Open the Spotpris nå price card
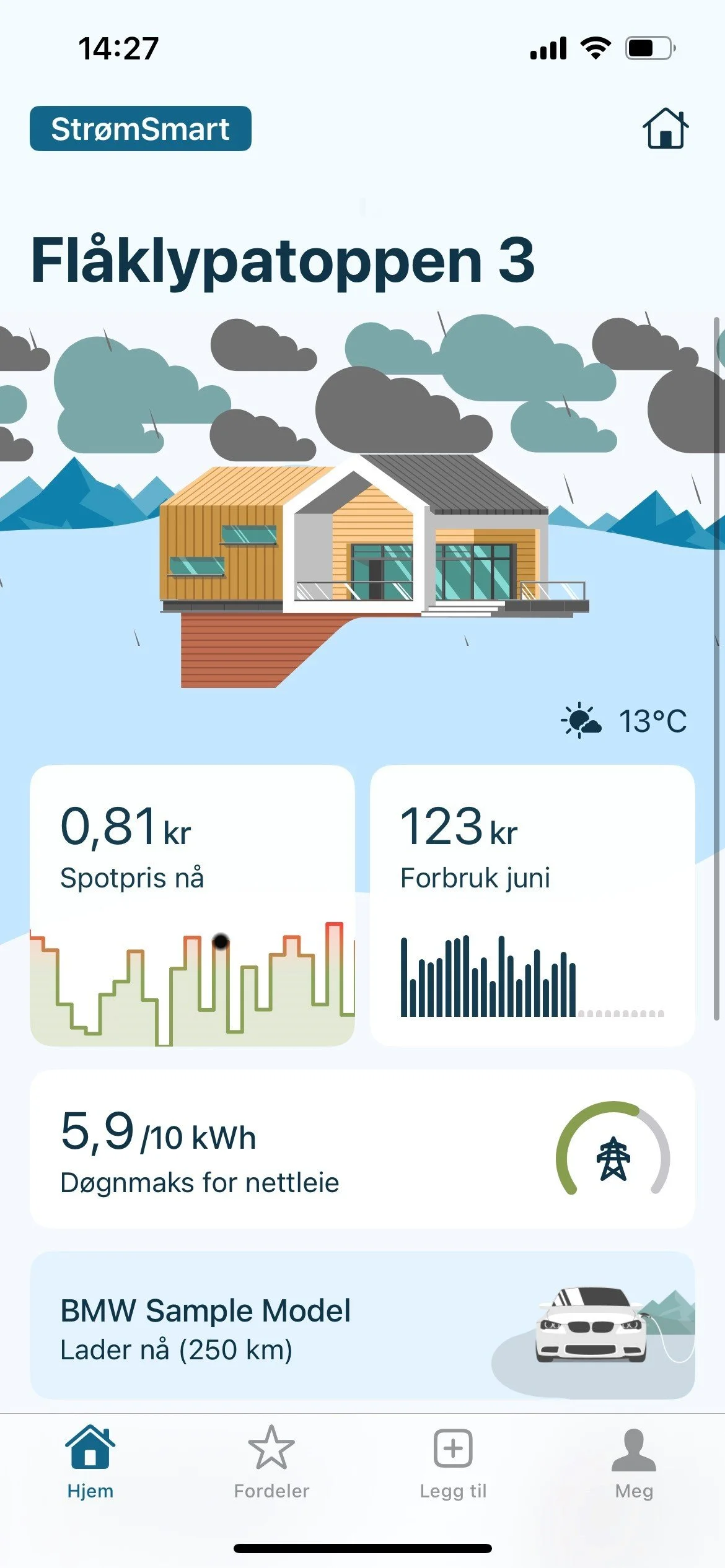This screenshot has width=725, height=1568. pos(192,905)
